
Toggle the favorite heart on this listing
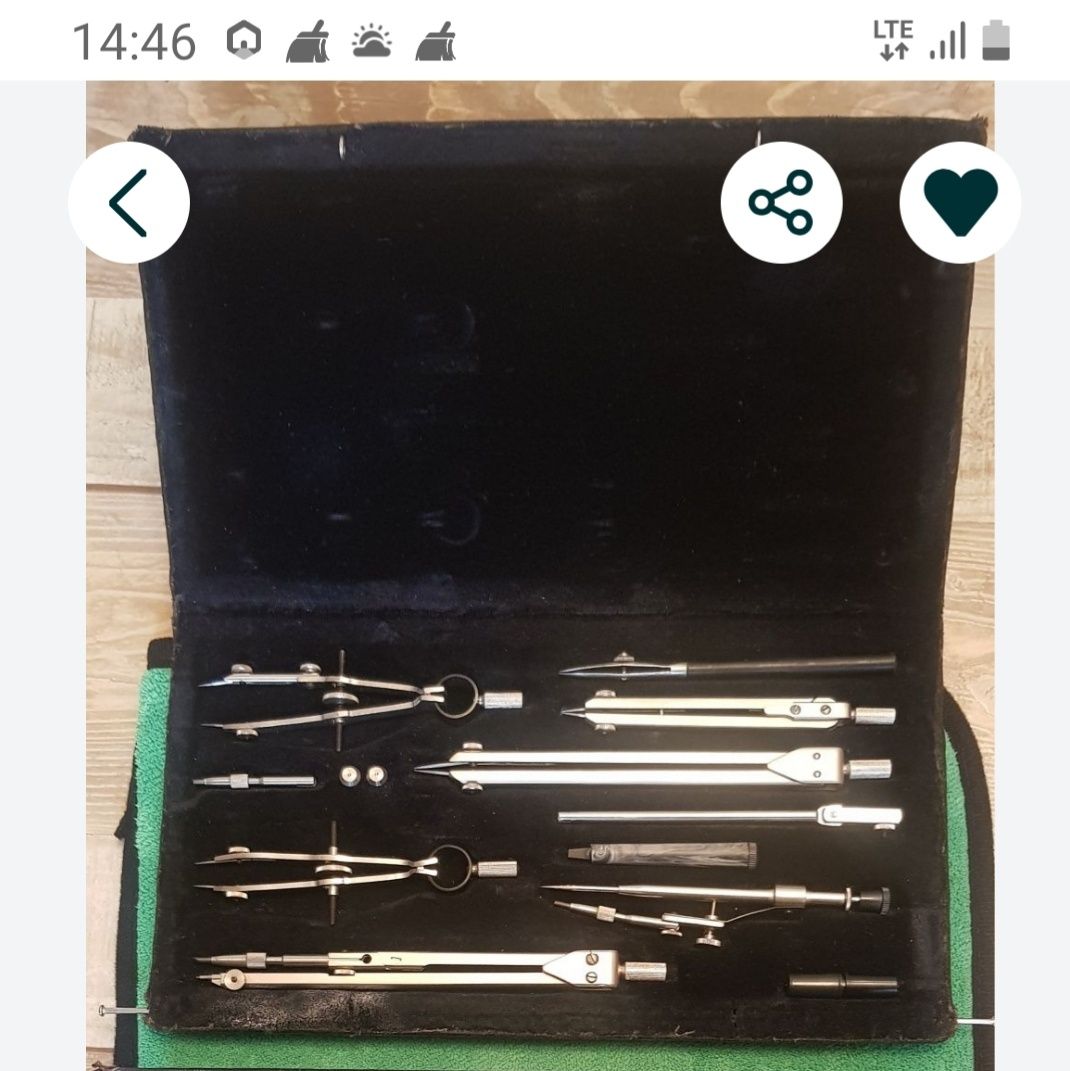click(x=960, y=203)
